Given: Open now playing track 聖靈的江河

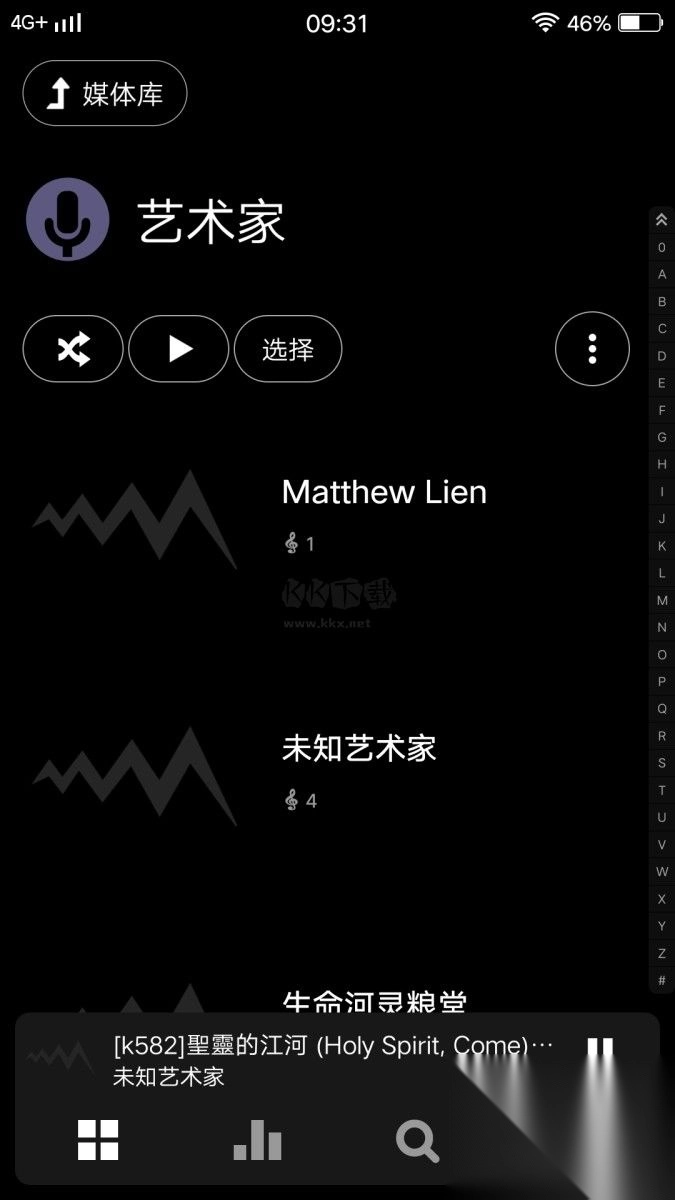Looking at the screenshot, I should pyautogui.click(x=320, y=1060).
